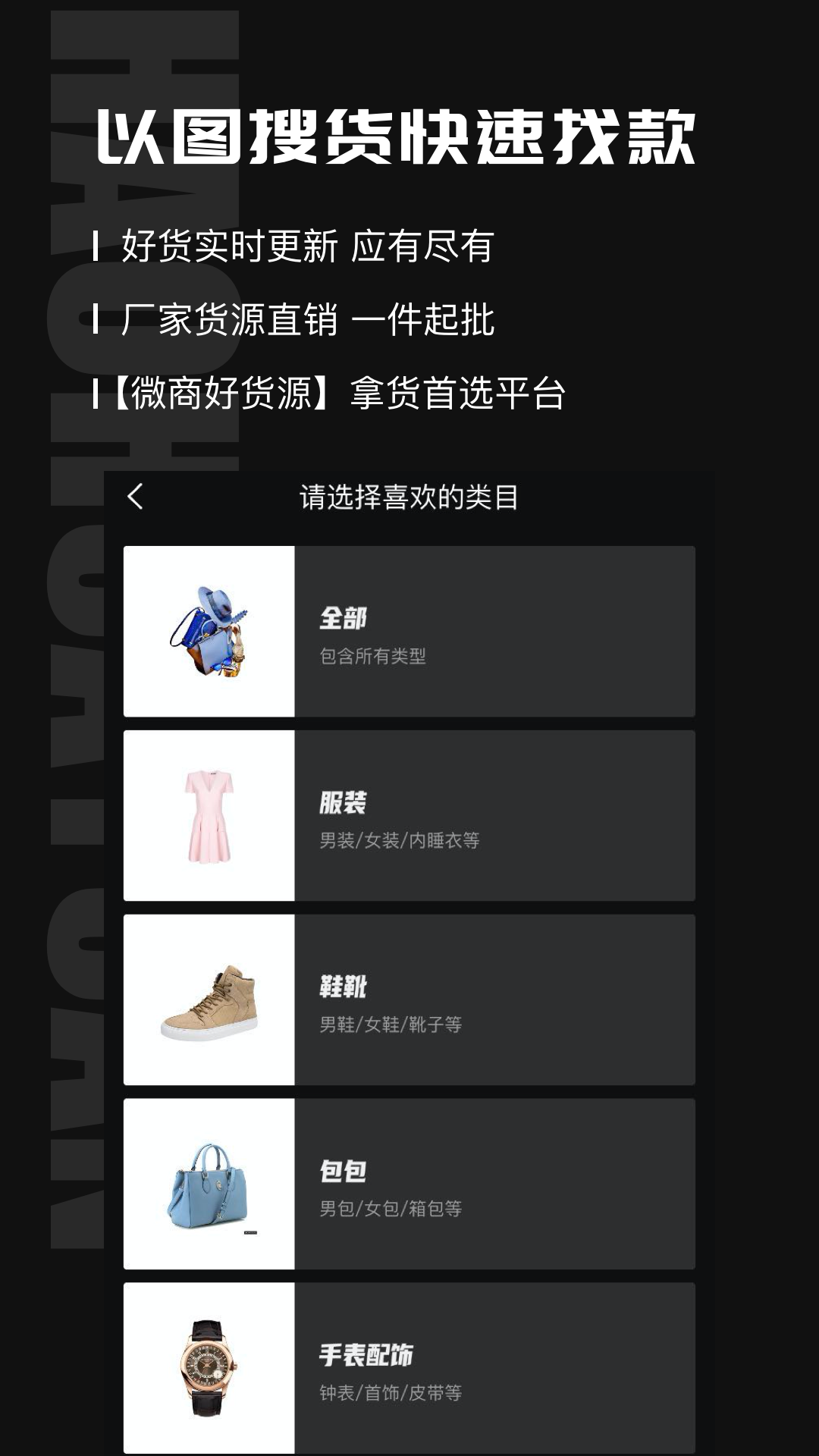Select the 全部 category option
The width and height of the screenshot is (819, 1456).
[409, 633]
